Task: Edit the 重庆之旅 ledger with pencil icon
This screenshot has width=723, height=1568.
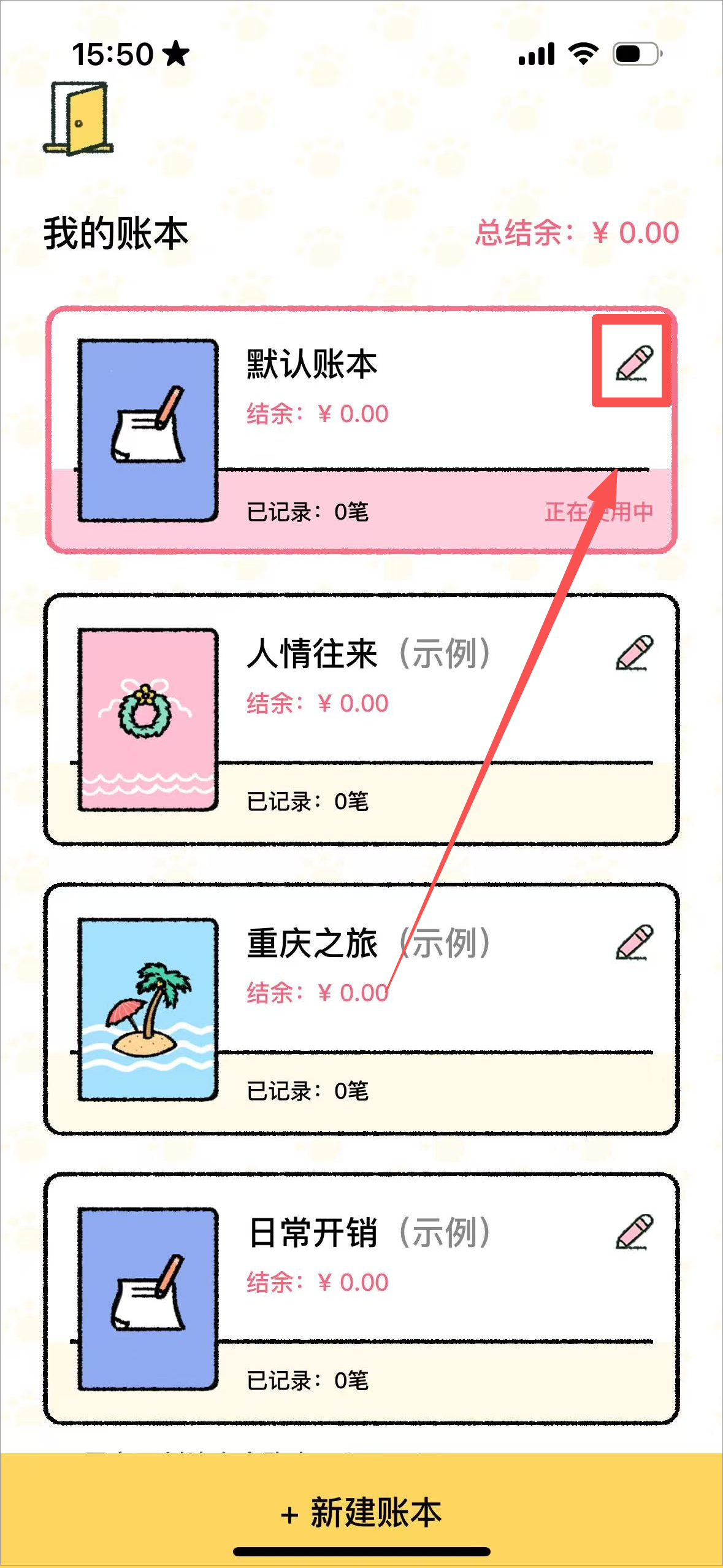Action: [x=634, y=942]
